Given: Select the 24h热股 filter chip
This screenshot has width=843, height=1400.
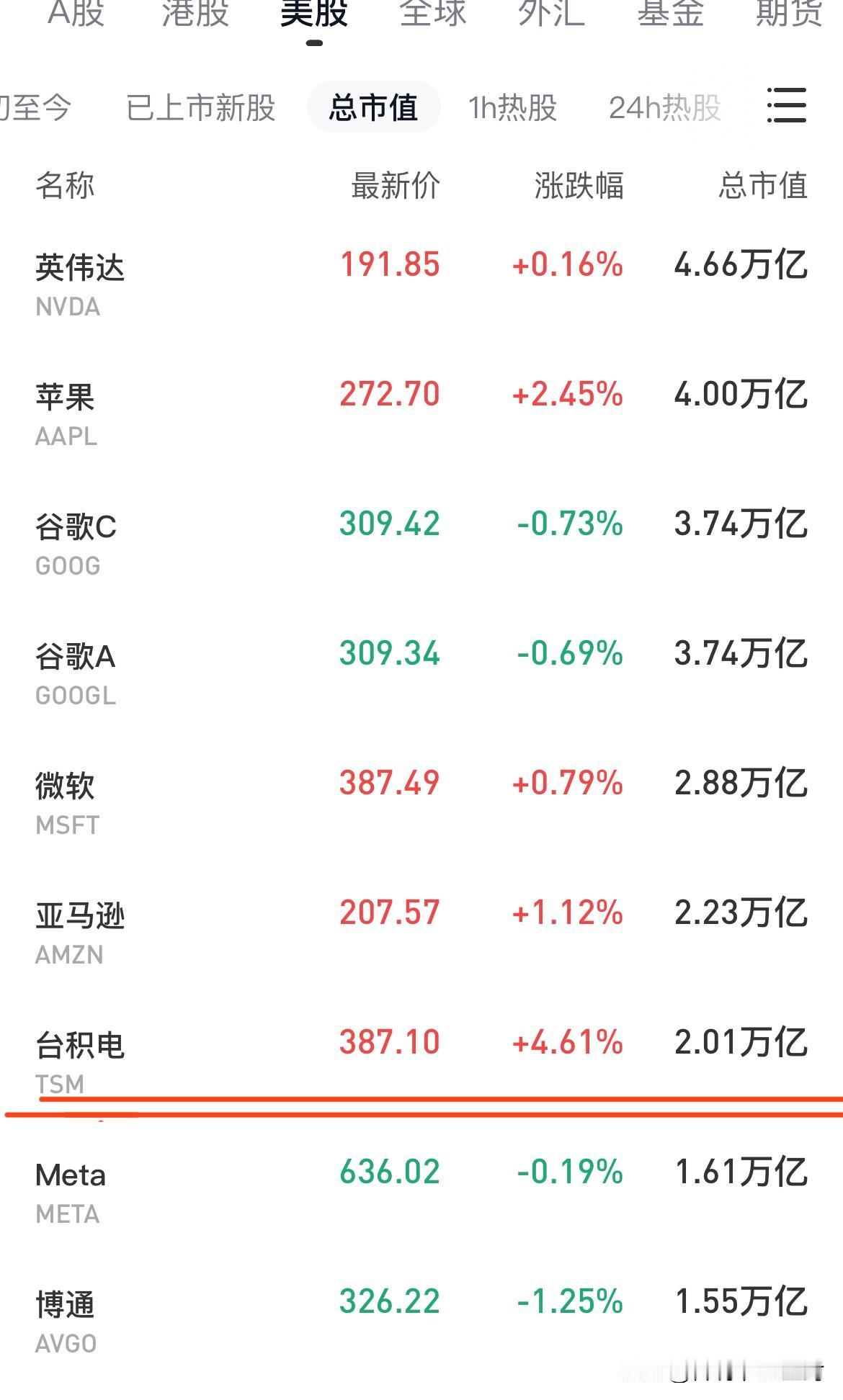Looking at the screenshot, I should click(x=664, y=108).
